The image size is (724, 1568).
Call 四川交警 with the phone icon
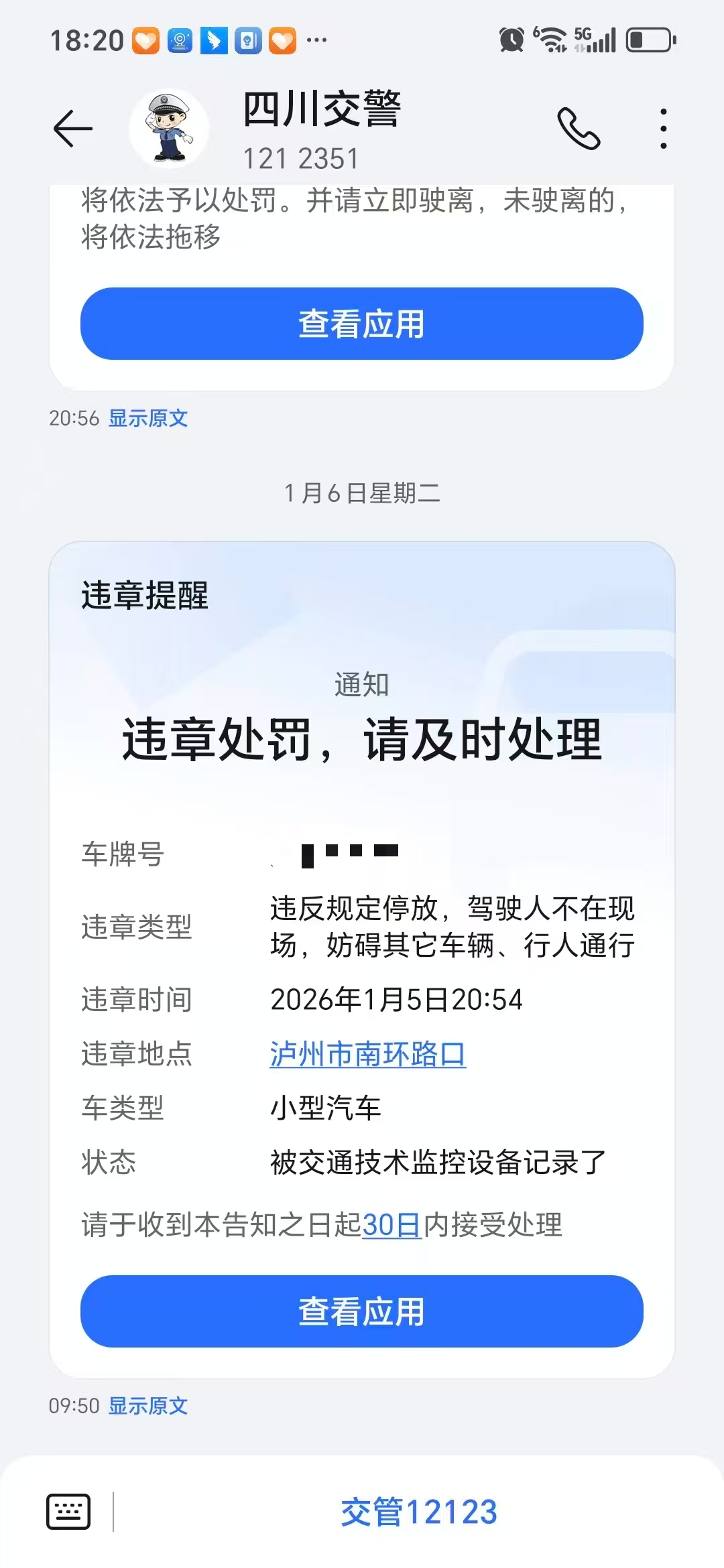pos(579,128)
